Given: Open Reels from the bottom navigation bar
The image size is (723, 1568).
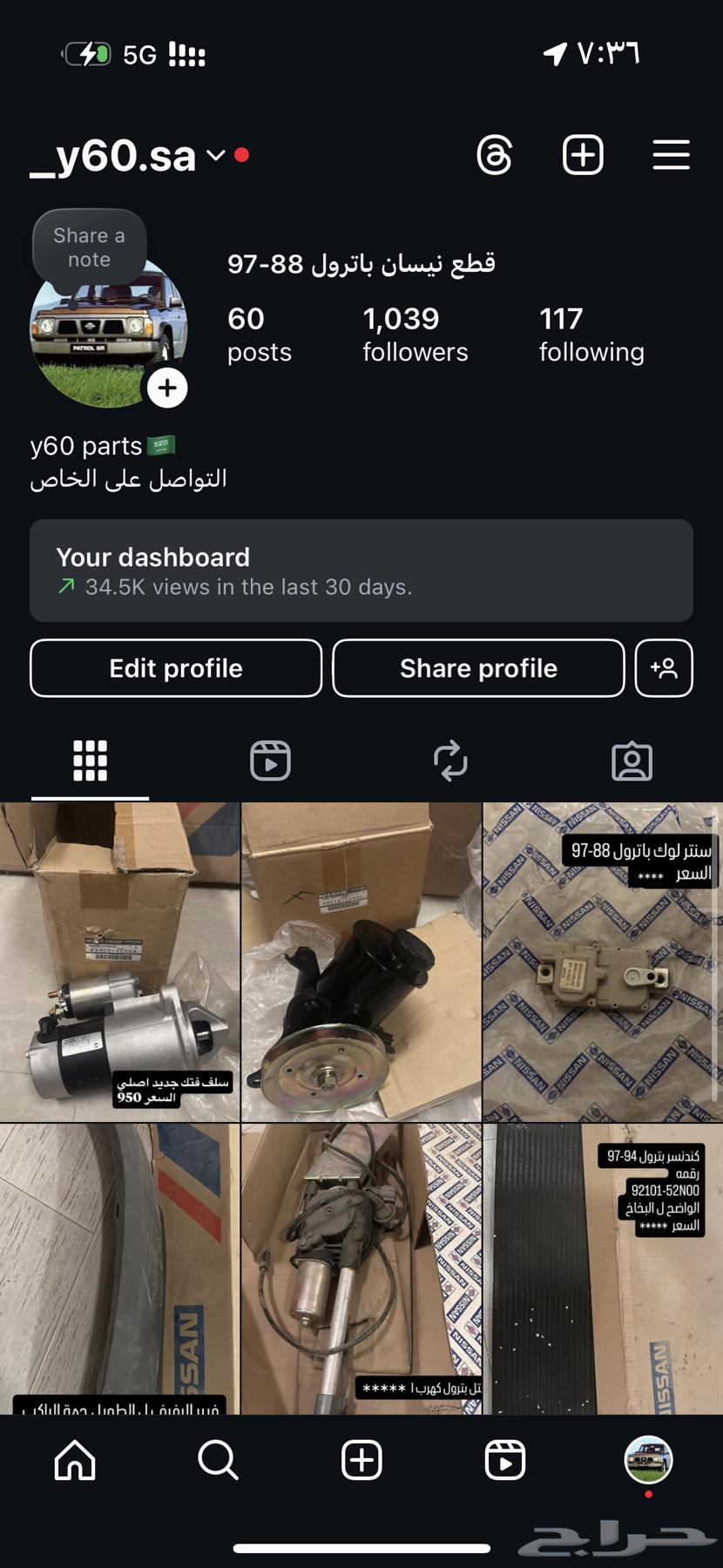Looking at the screenshot, I should pyautogui.click(x=505, y=1461).
